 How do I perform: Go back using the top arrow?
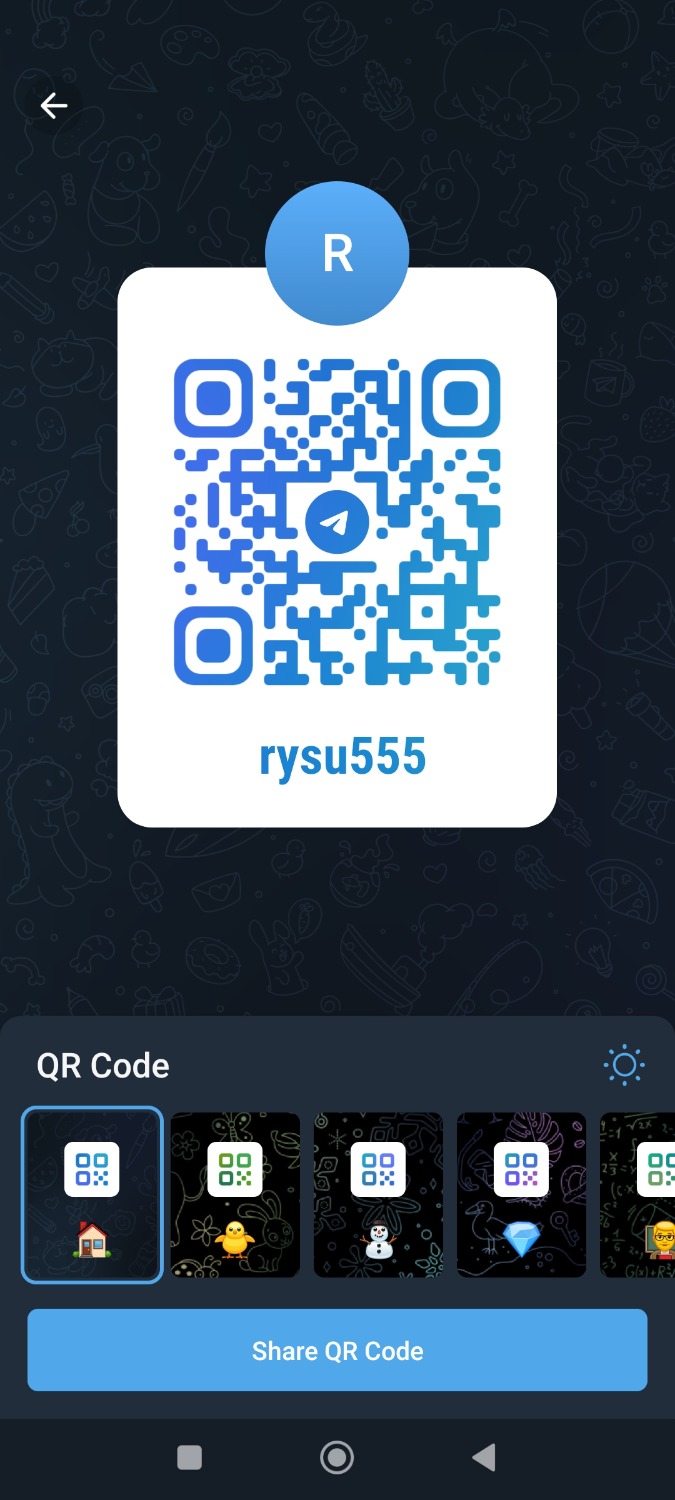tap(54, 105)
